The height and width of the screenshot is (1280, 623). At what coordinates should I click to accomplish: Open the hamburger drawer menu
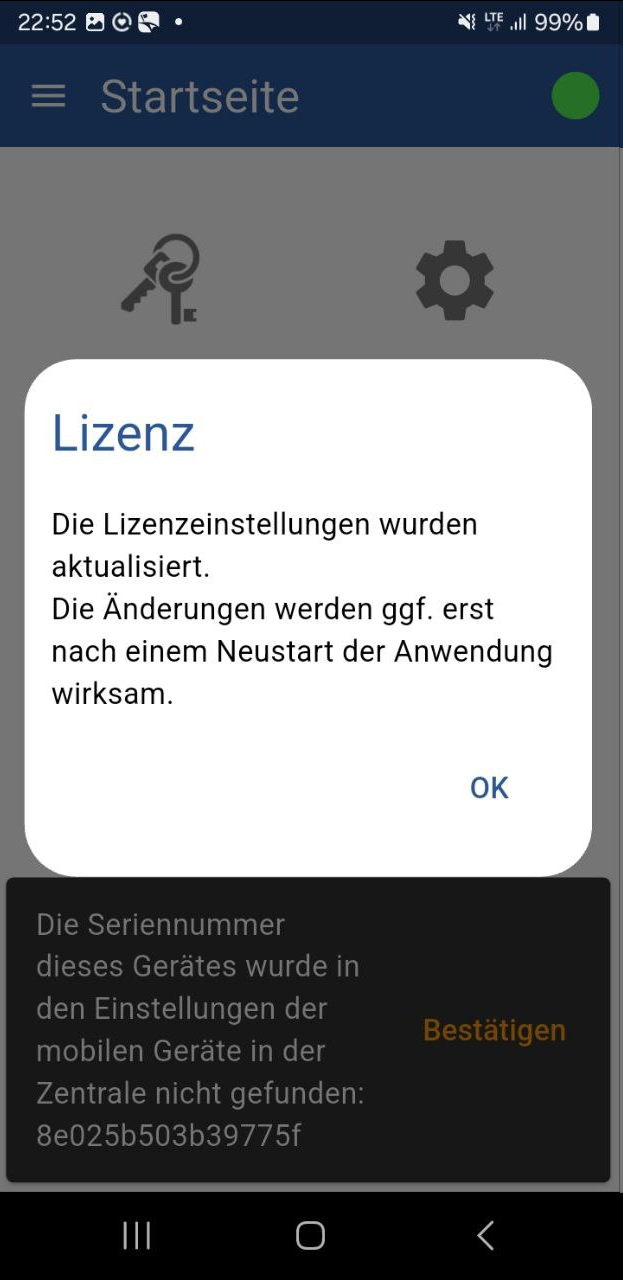click(48, 96)
